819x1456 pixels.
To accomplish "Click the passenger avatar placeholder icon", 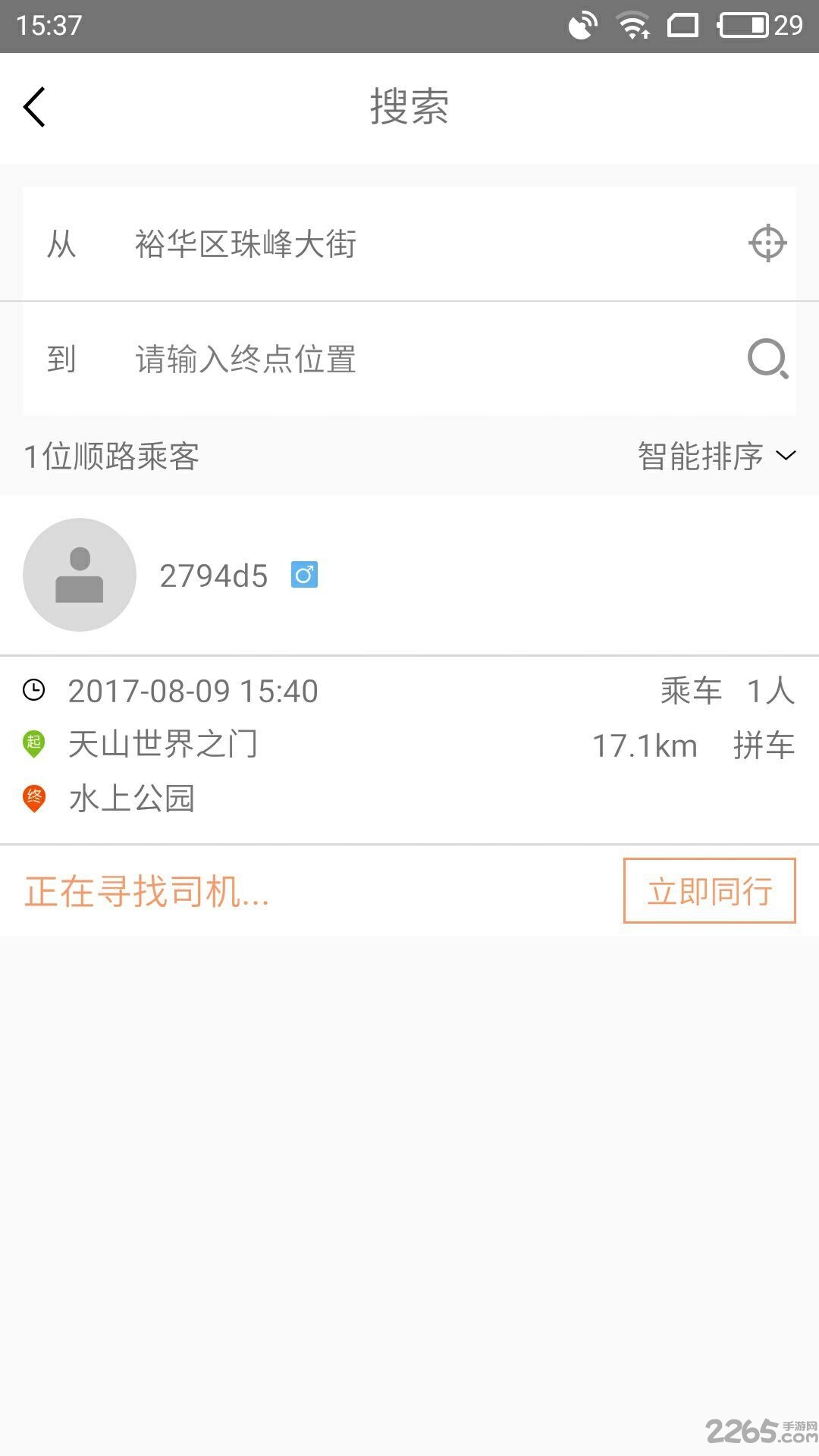I will (80, 574).
